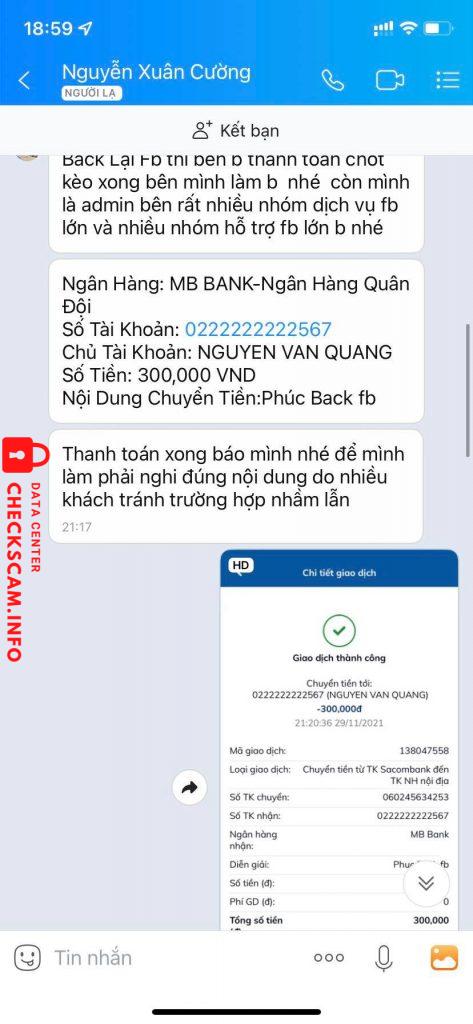Tap account number 0222222222567 link
The height and width of the screenshot is (1024, 473).
click(x=258, y=329)
